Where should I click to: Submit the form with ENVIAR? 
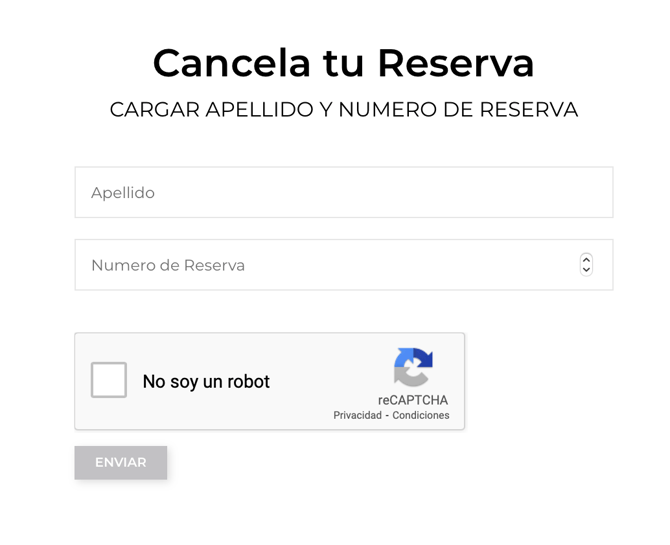[120, 462]
